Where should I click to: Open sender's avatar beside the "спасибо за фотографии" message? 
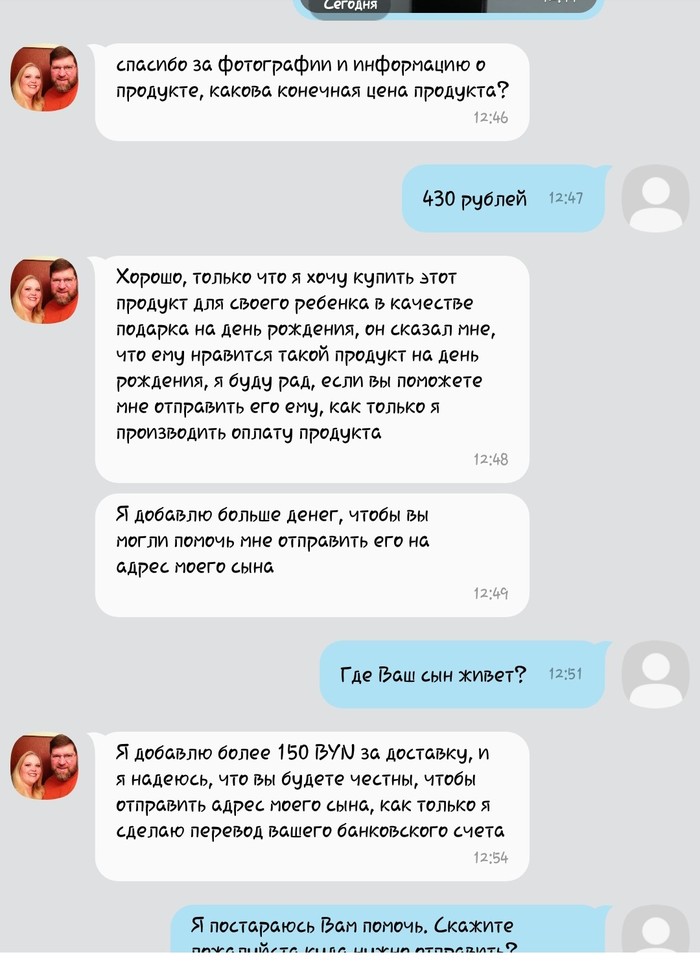click(x=44, y=78)
